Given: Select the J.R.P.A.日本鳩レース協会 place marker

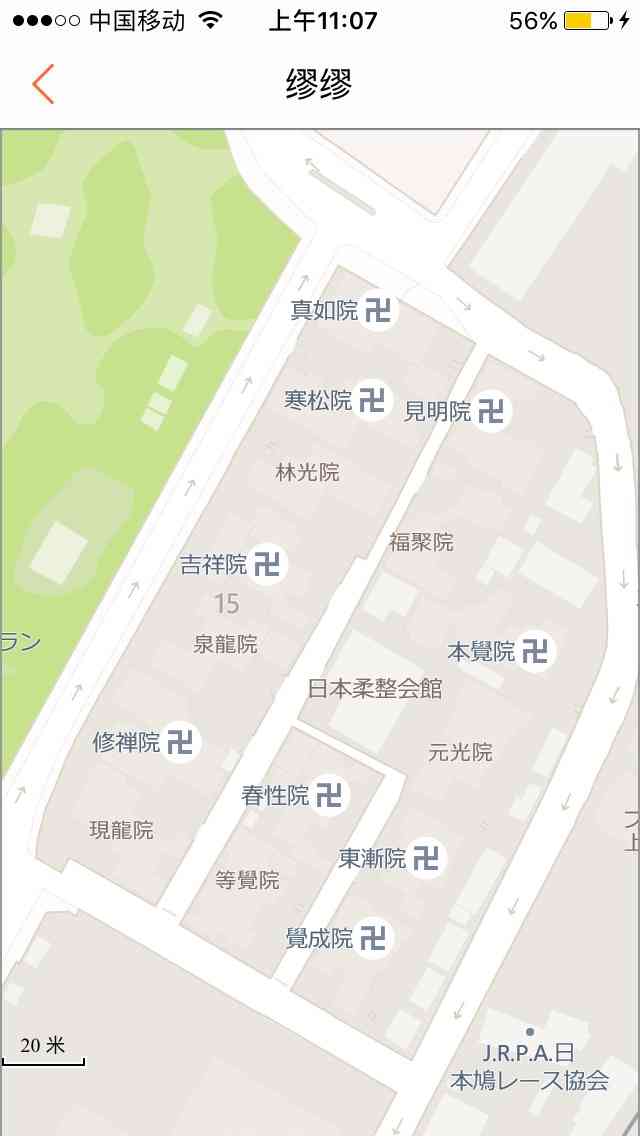Looking at the screenshot, I should (530, 1032).
